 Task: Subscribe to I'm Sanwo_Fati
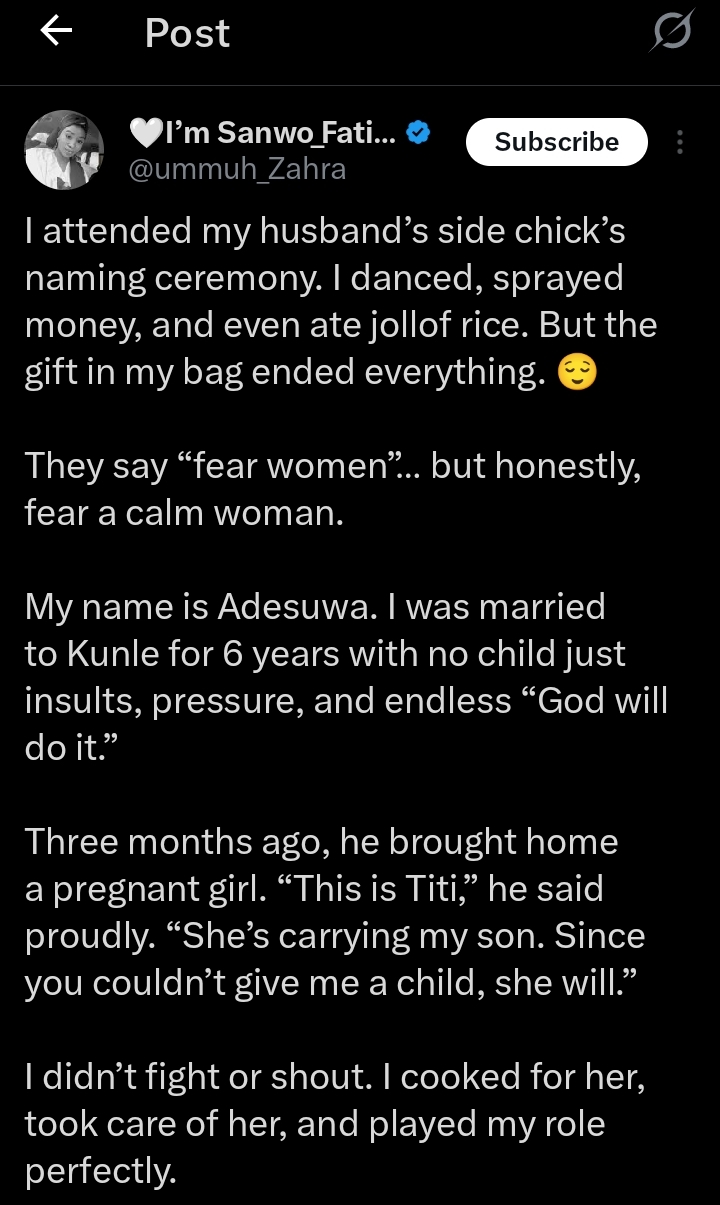556,143
